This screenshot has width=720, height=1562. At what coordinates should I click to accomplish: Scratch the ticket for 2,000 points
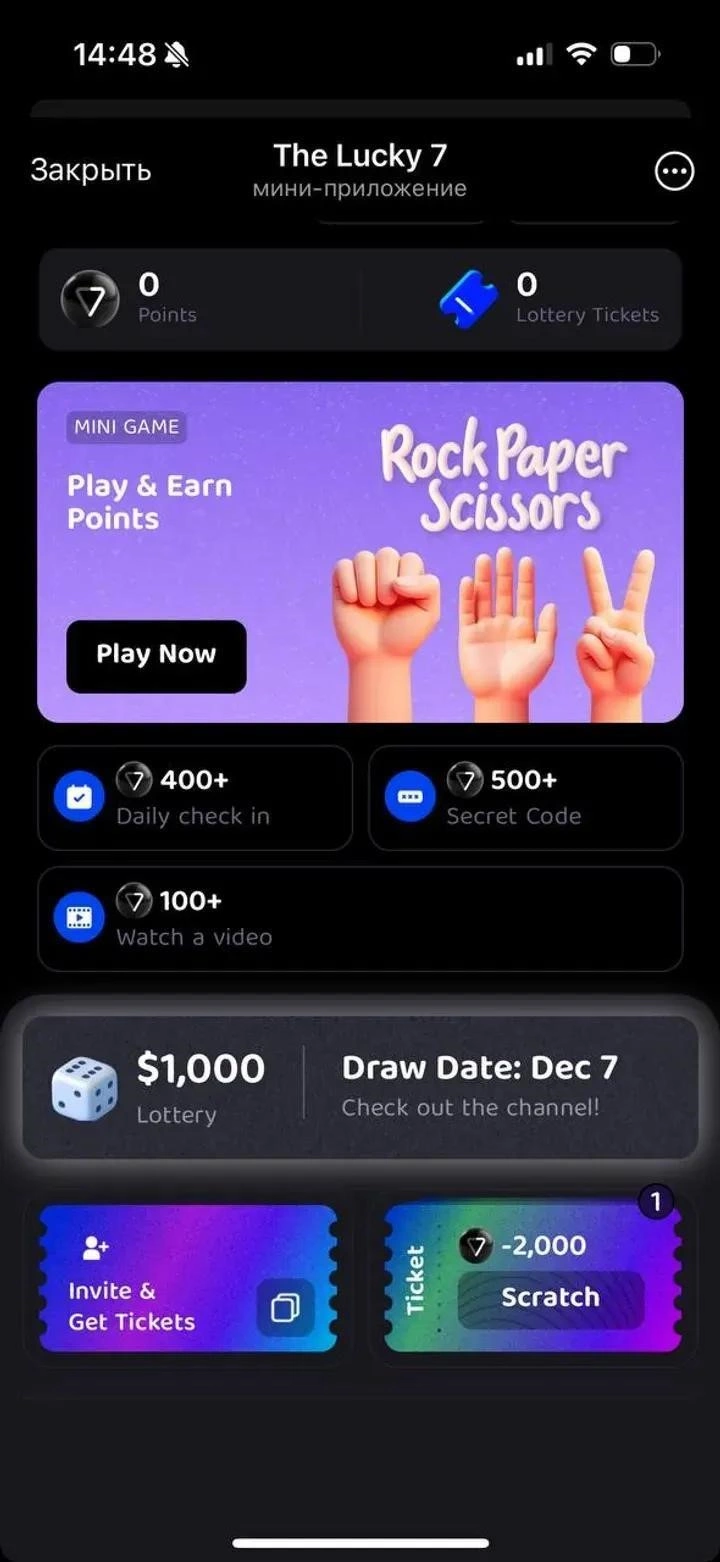tap(550, 1298)
